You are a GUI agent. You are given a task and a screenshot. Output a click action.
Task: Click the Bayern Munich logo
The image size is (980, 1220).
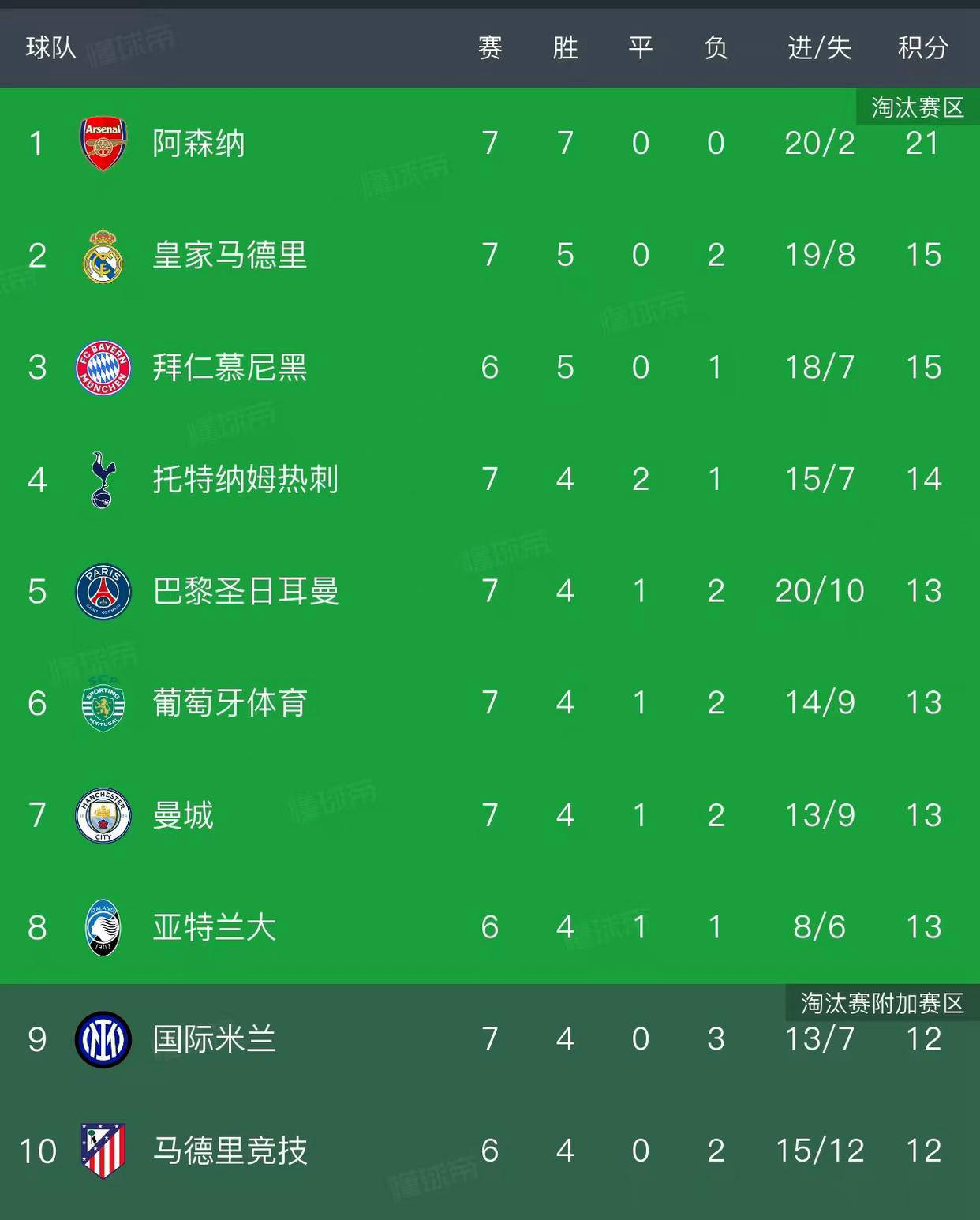coord(103,367)
